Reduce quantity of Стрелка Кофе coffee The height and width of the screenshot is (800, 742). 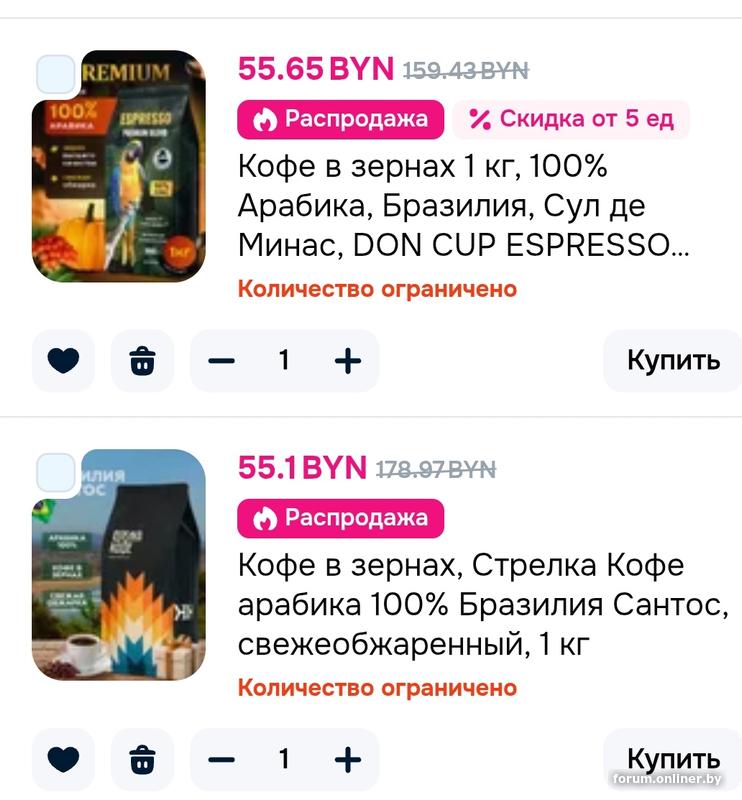point(222,760)
